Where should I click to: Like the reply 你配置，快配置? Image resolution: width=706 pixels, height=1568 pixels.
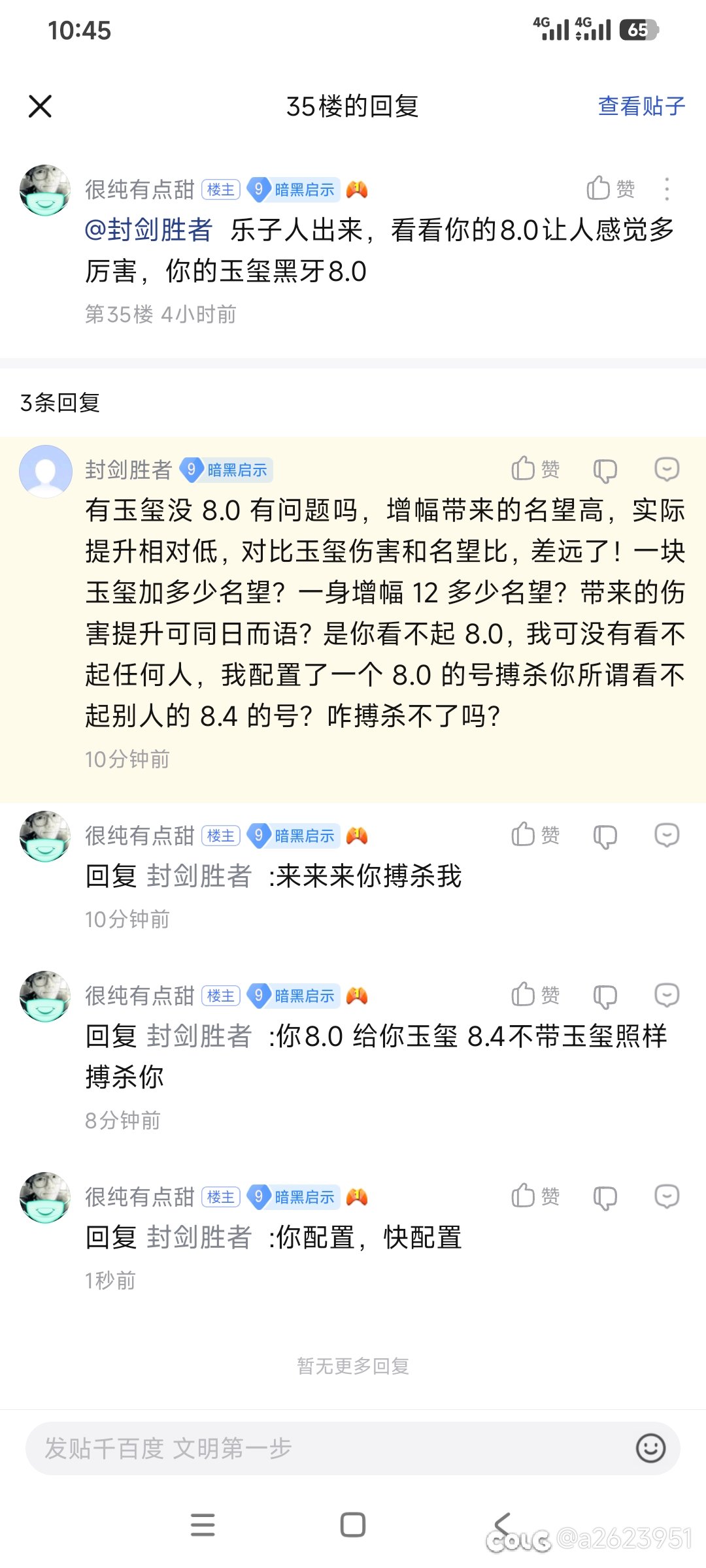point(535,1196)
